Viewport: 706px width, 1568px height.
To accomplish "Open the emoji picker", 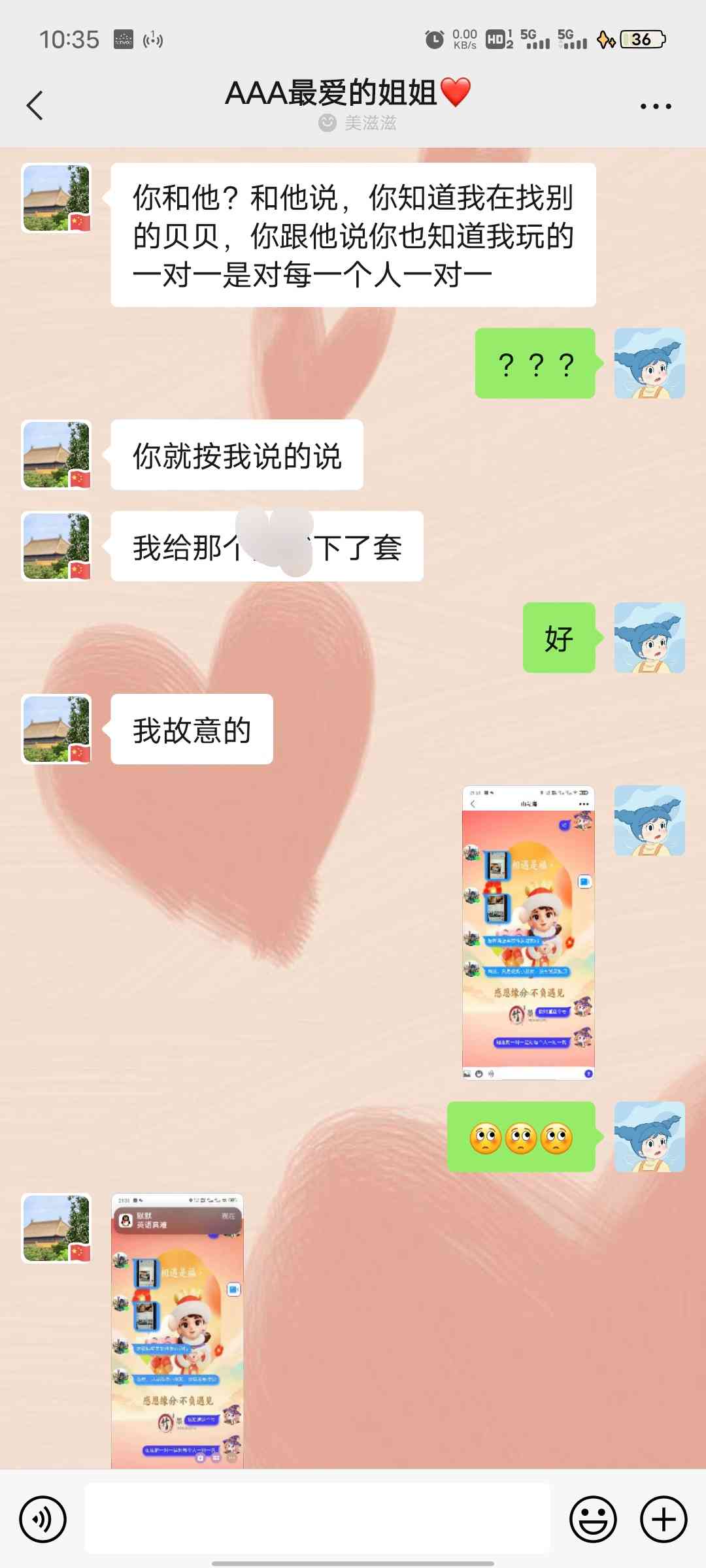I will [593, 1519].
